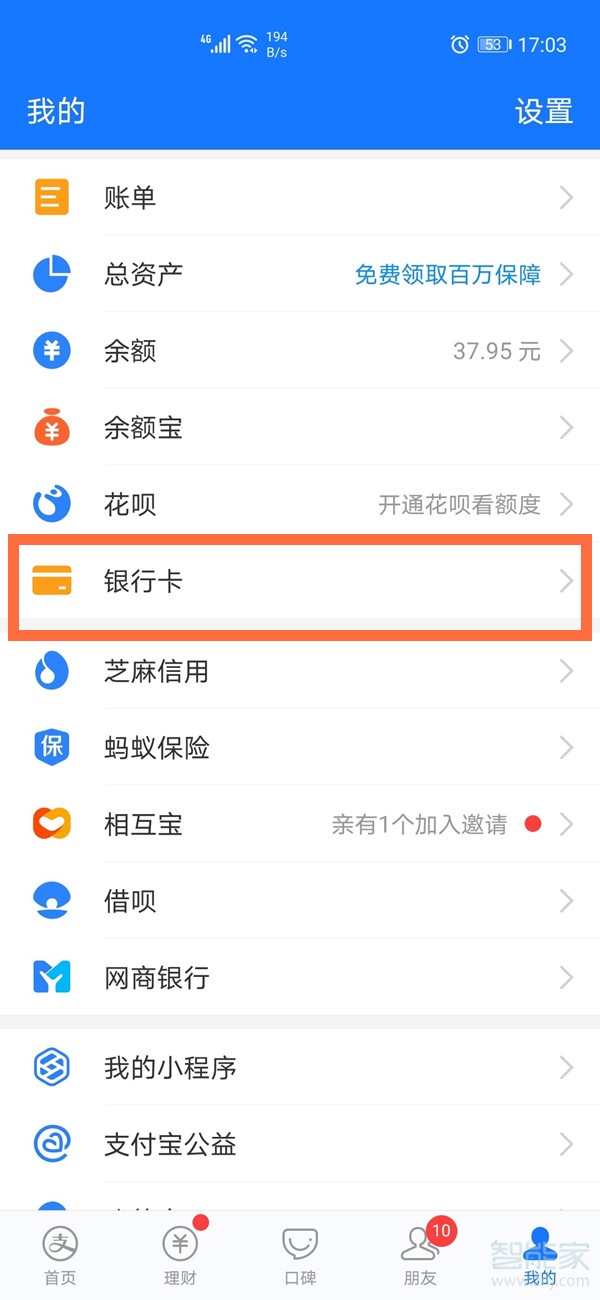600x1300 pixels.
Task: Open the 相互宝 row
Action: (x=300, y=824)
